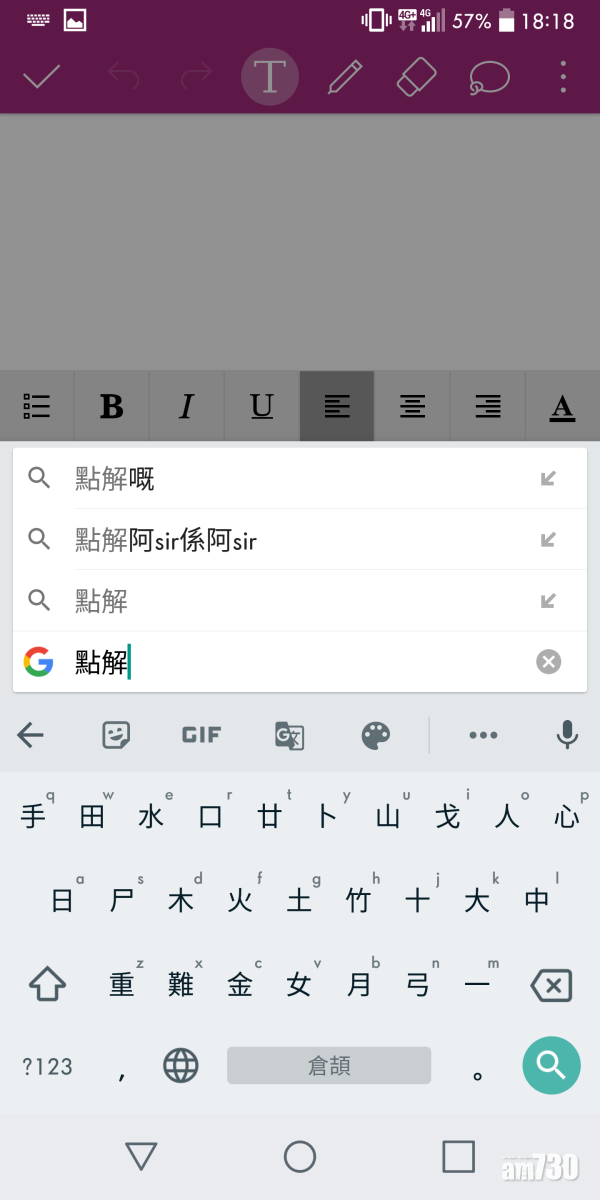Viewport: 600px width, 1200px height.
Task: Start voice input with the microphone
Action: (567, 735)
